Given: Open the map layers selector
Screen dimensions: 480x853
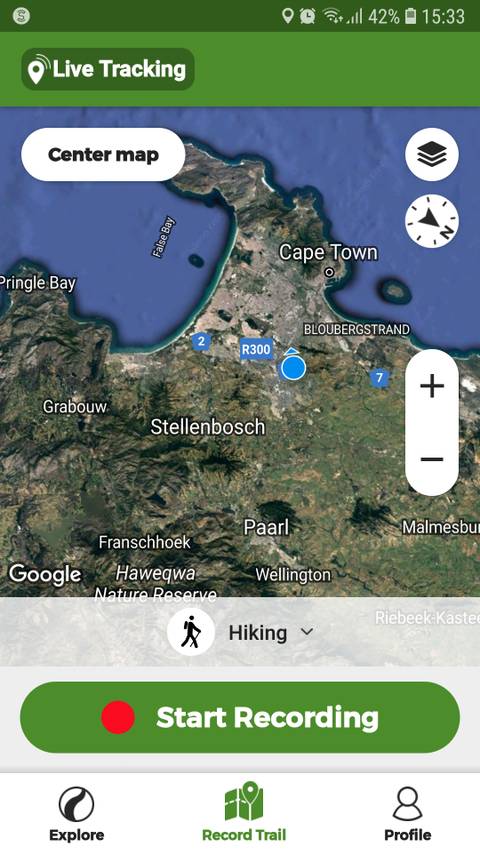Looking at the screenshot, I should point(432,154).
